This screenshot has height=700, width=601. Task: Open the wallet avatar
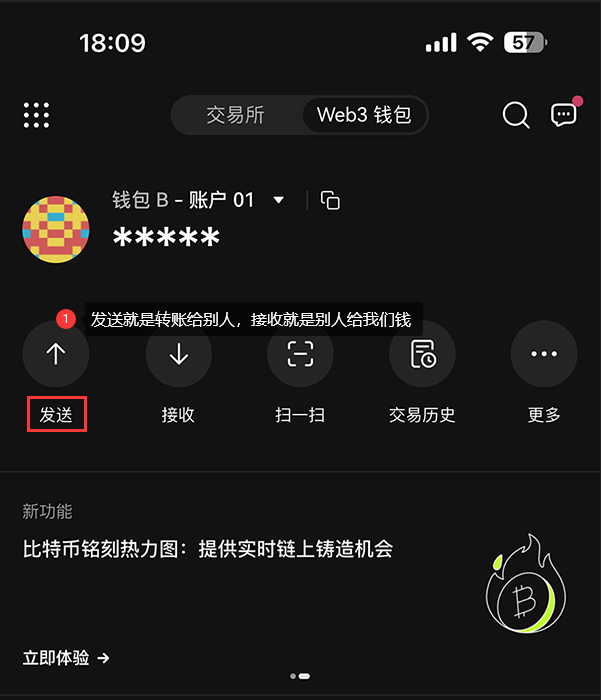pos(56,229)
